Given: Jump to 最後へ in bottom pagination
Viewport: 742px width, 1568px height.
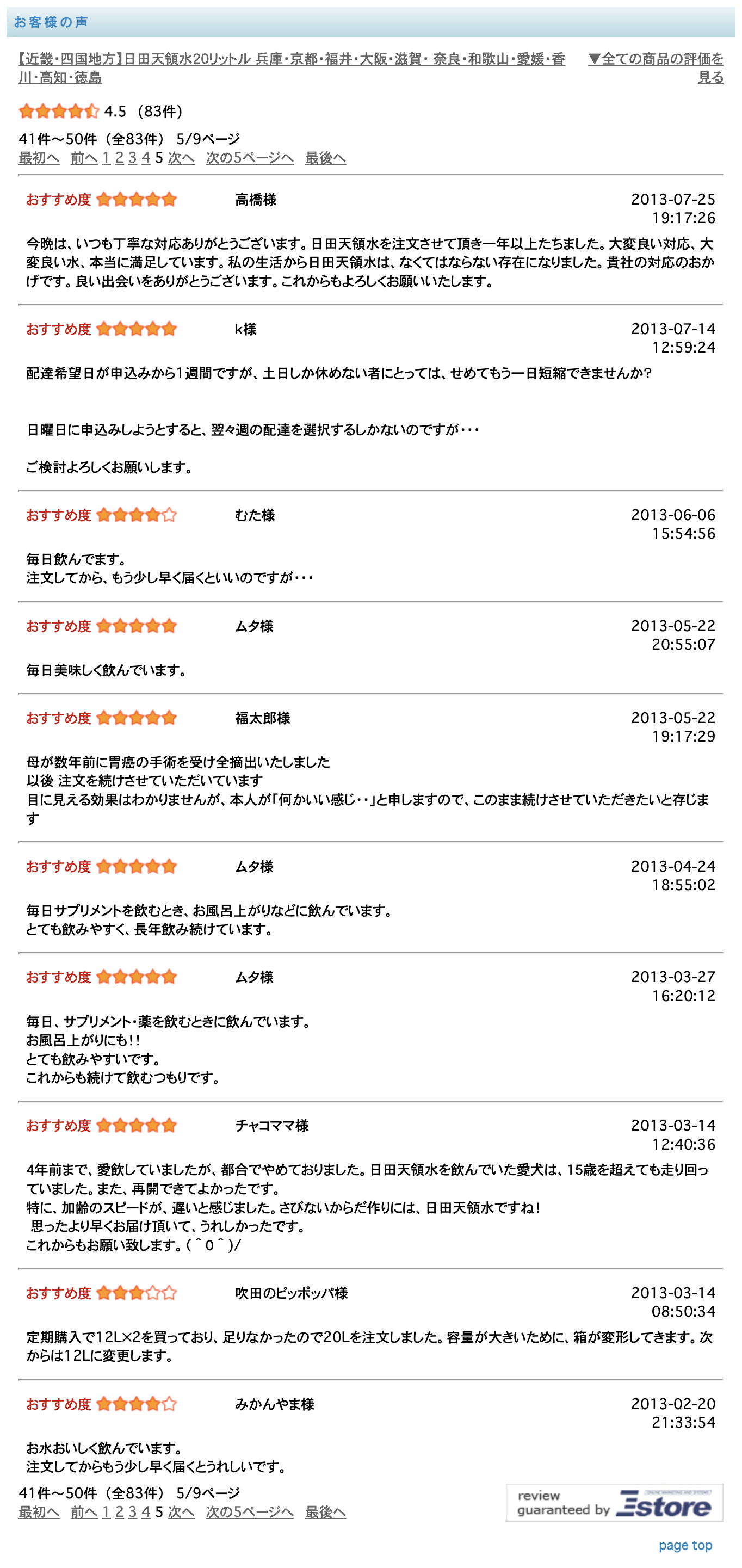Looking at the screenshot, I should pyautogui.click(x=326, y=1511).
